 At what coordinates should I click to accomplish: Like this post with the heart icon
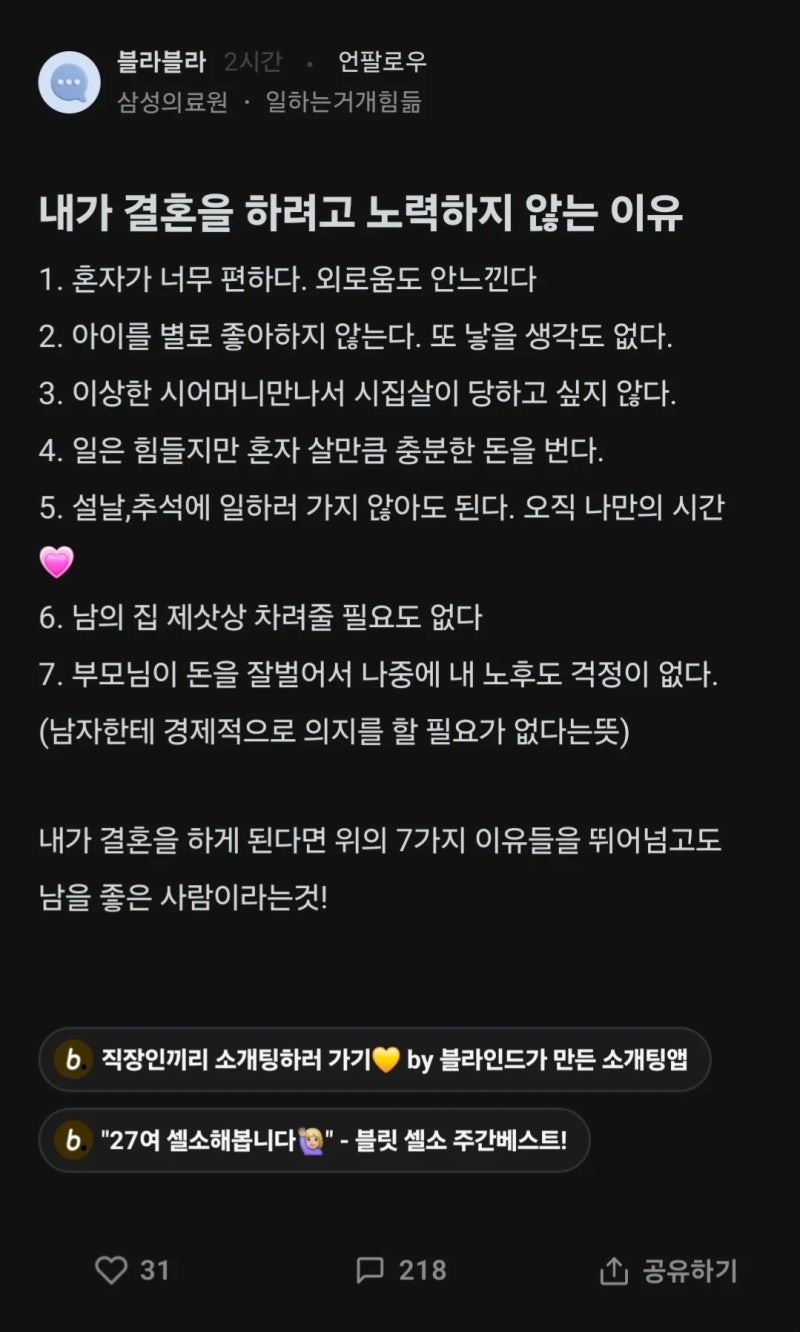click(x=111, y=1270)
